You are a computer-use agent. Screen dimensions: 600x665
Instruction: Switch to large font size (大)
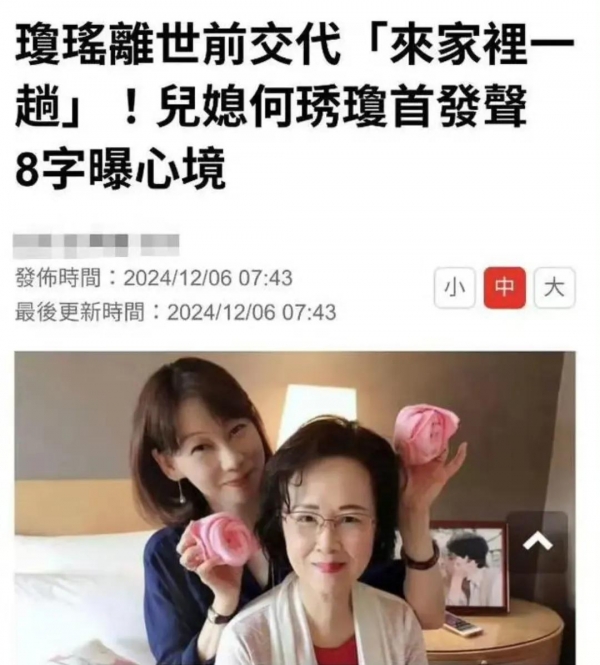coord(553,288)
